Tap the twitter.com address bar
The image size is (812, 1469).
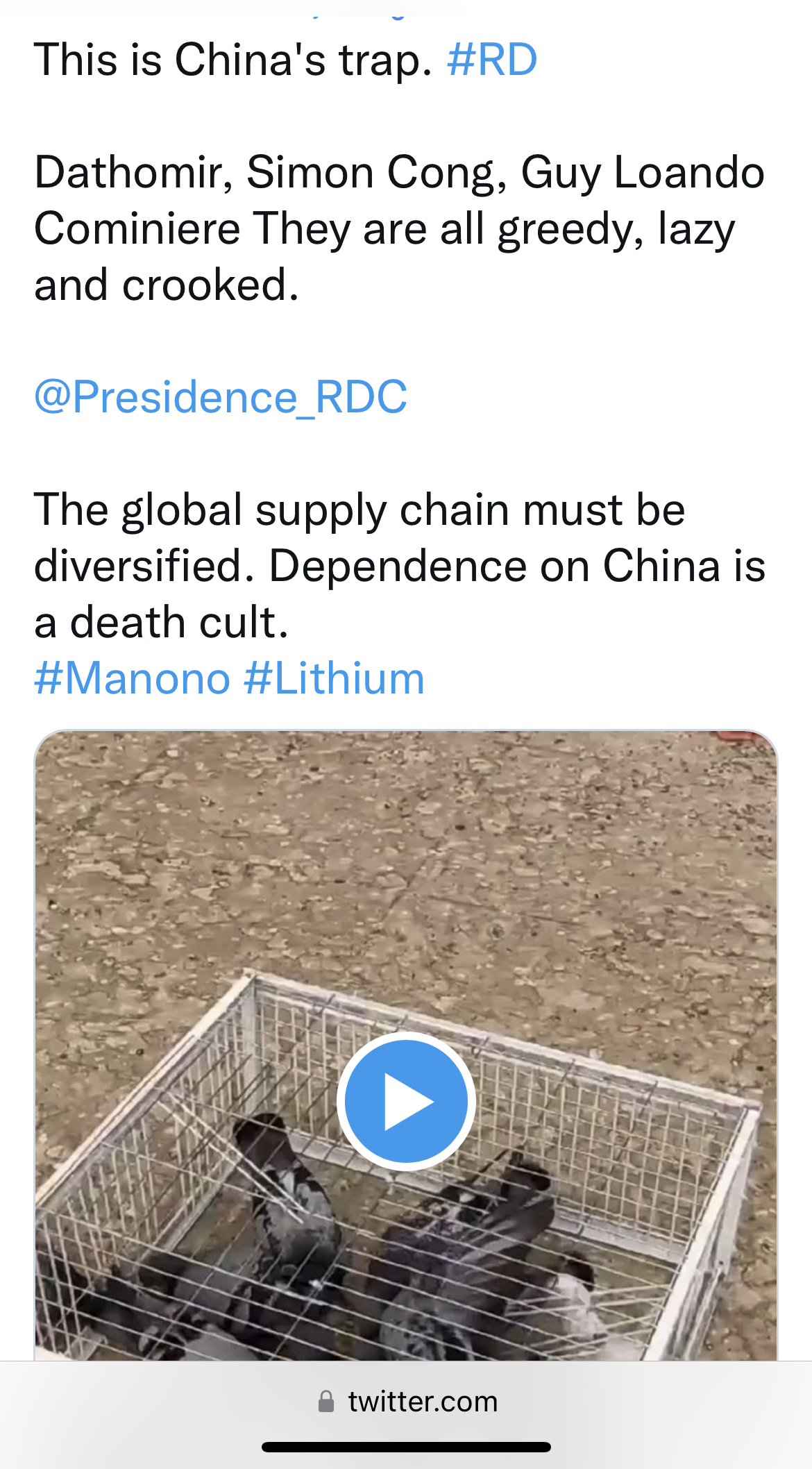click(x=407, y=1402)
